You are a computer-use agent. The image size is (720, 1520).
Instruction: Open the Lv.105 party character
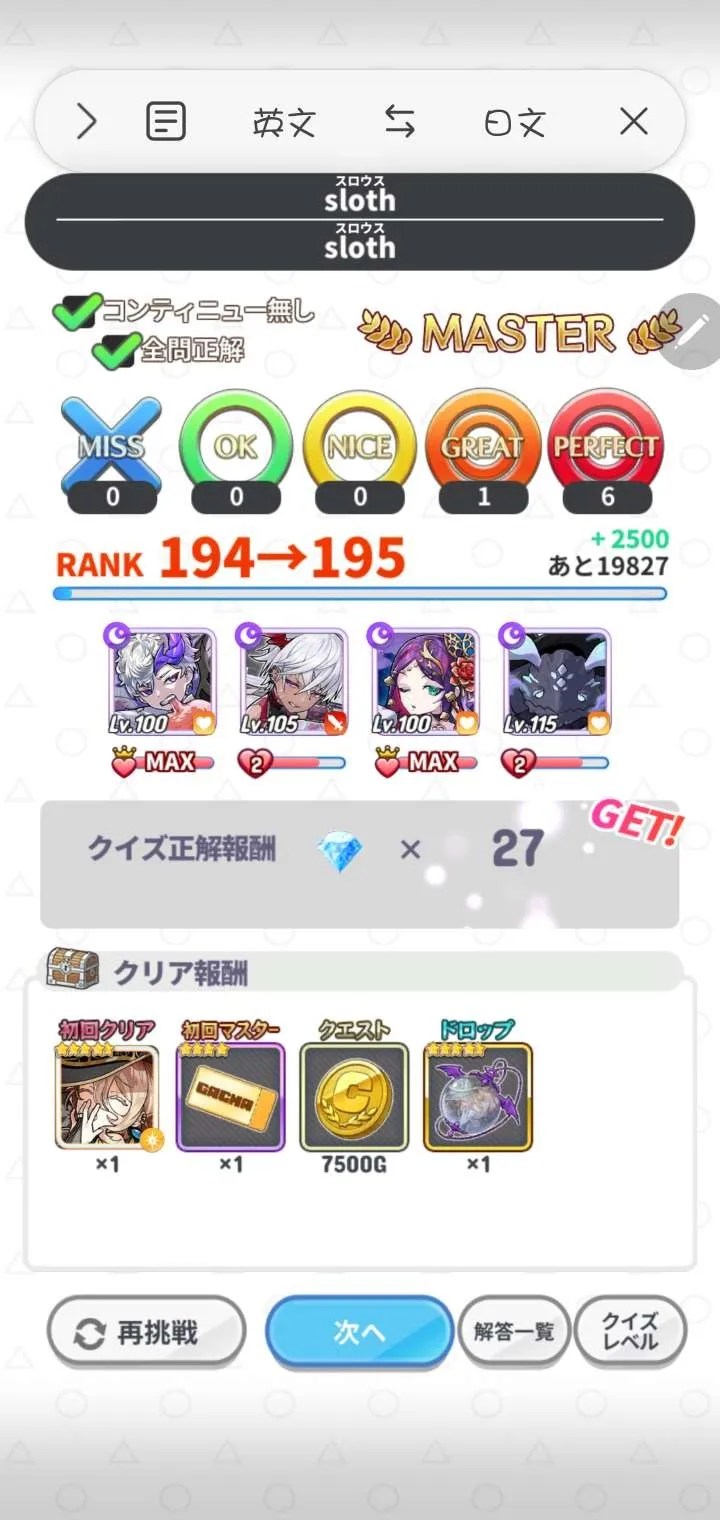pyautogui.click(x=294, y=683)
